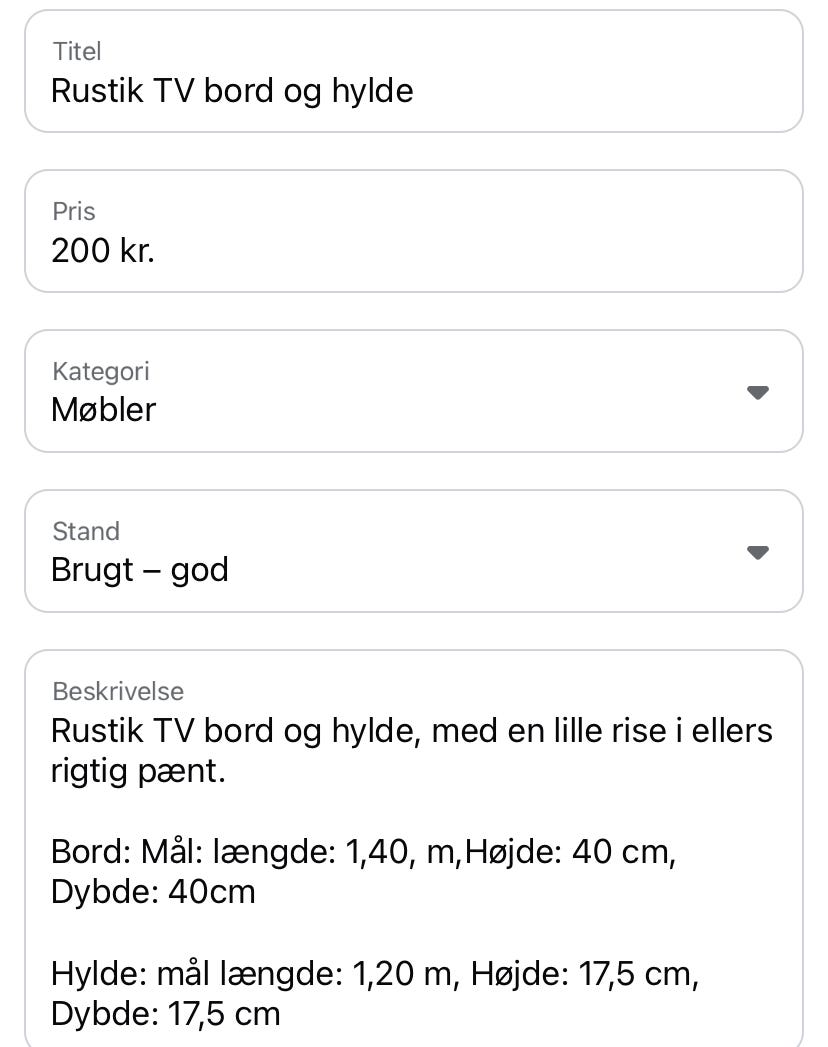Click the "Pris" field label
Screen dimensions: 828x1047
pyautogui.click(x=72, y=211)
